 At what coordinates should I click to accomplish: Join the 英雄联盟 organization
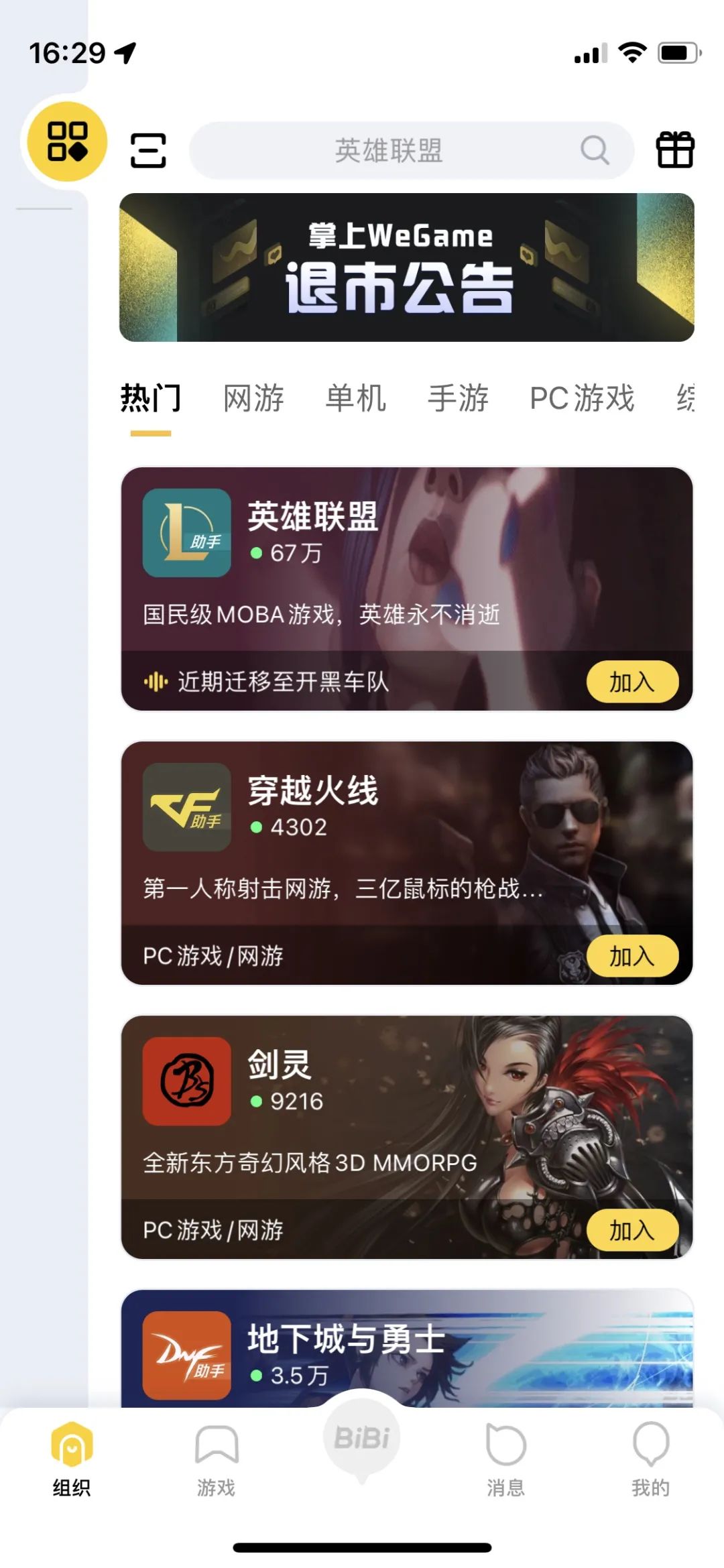coord(631,682)
